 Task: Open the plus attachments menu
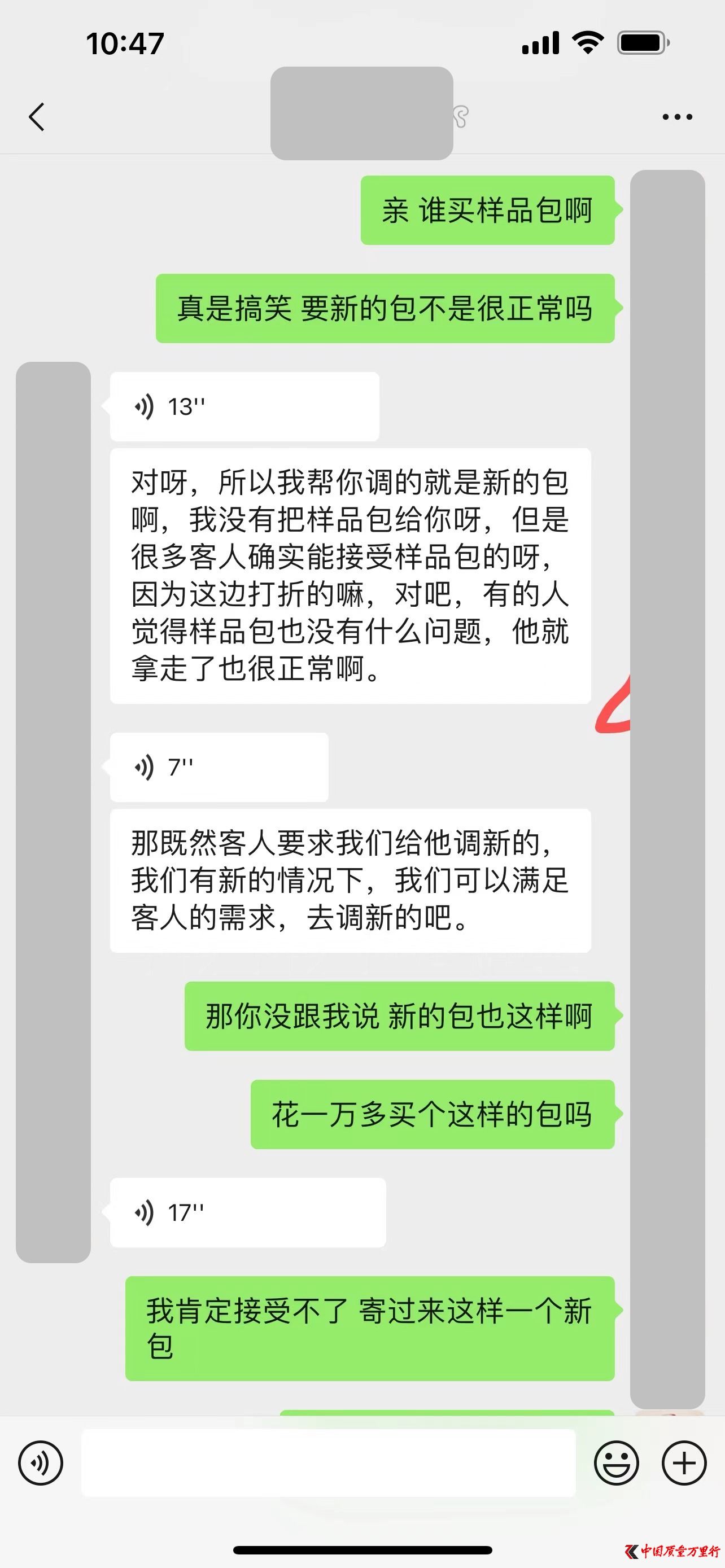(x=684, y=1462)
